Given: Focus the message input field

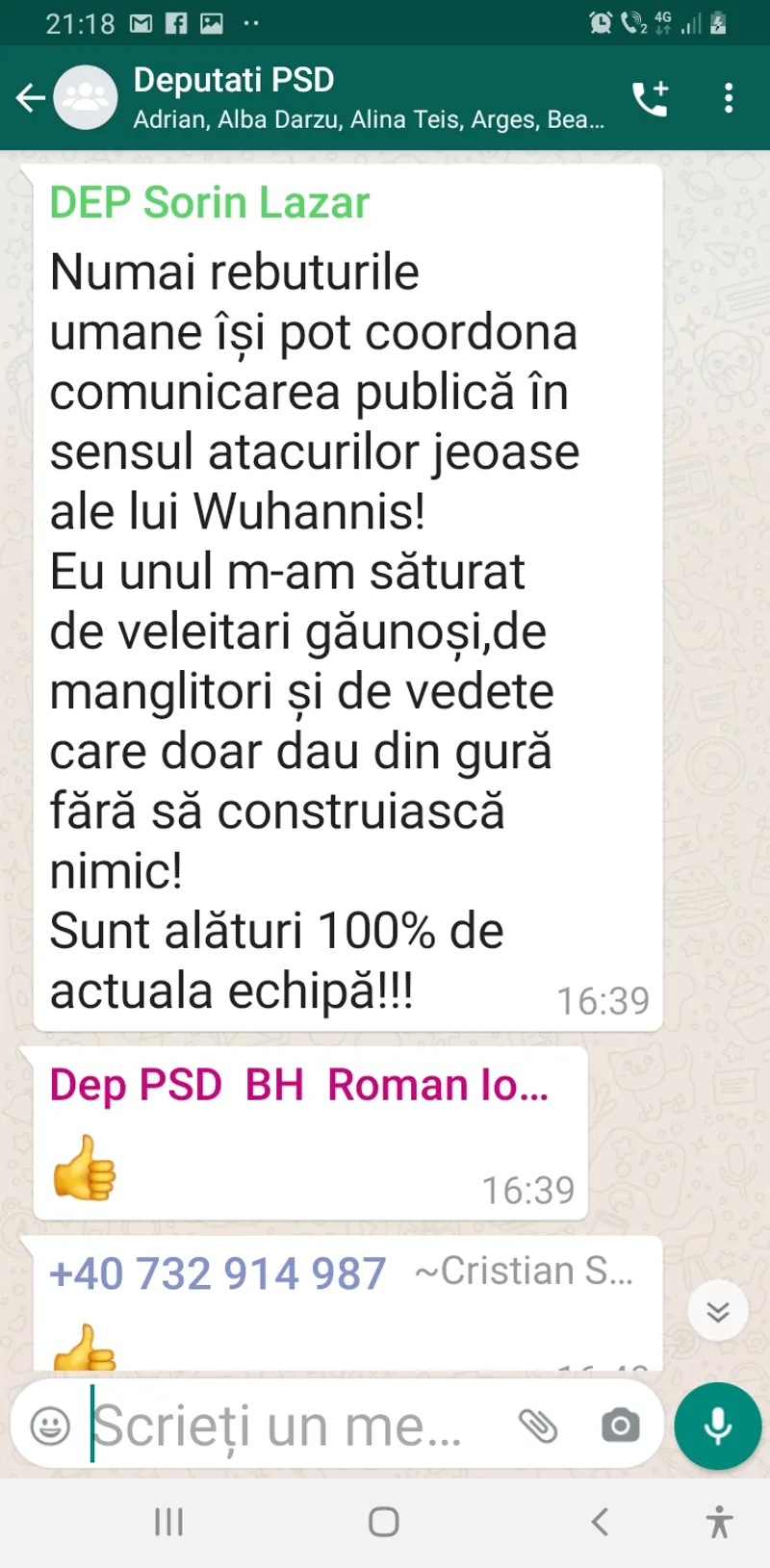Looking at the screenshot, I should pyautogui.click(x=289, y=1426).
